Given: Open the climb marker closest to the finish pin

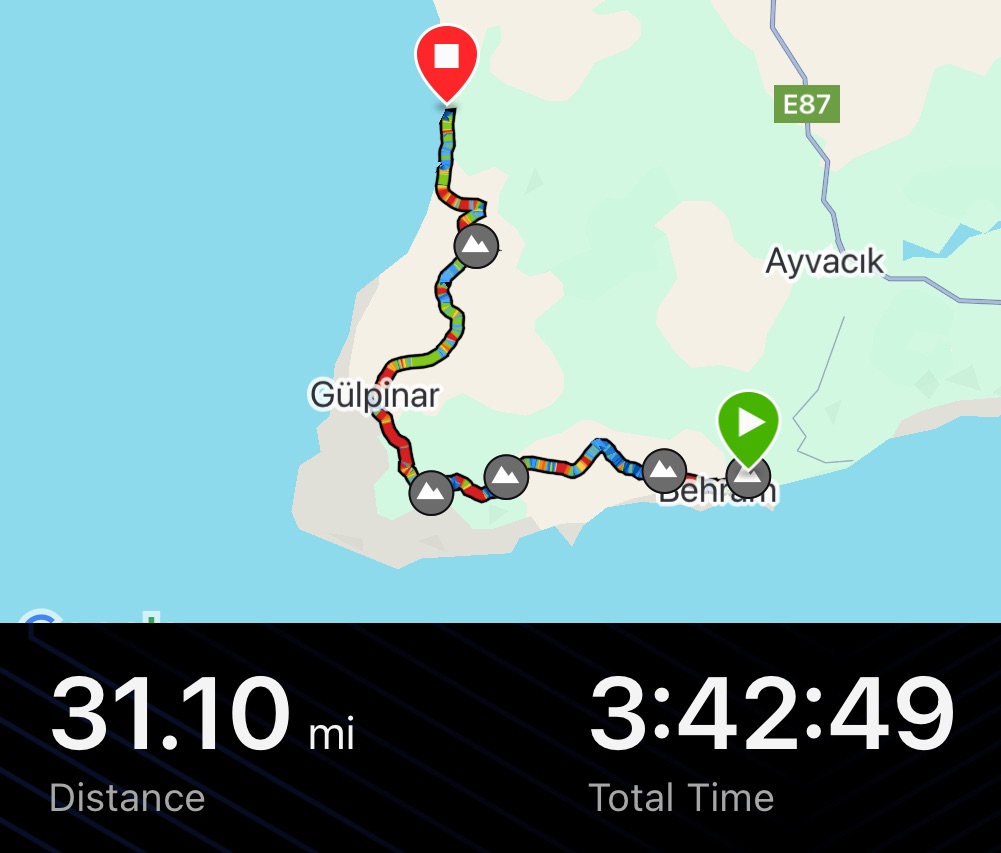Looking at the screenshot, I should coord(476,245).
